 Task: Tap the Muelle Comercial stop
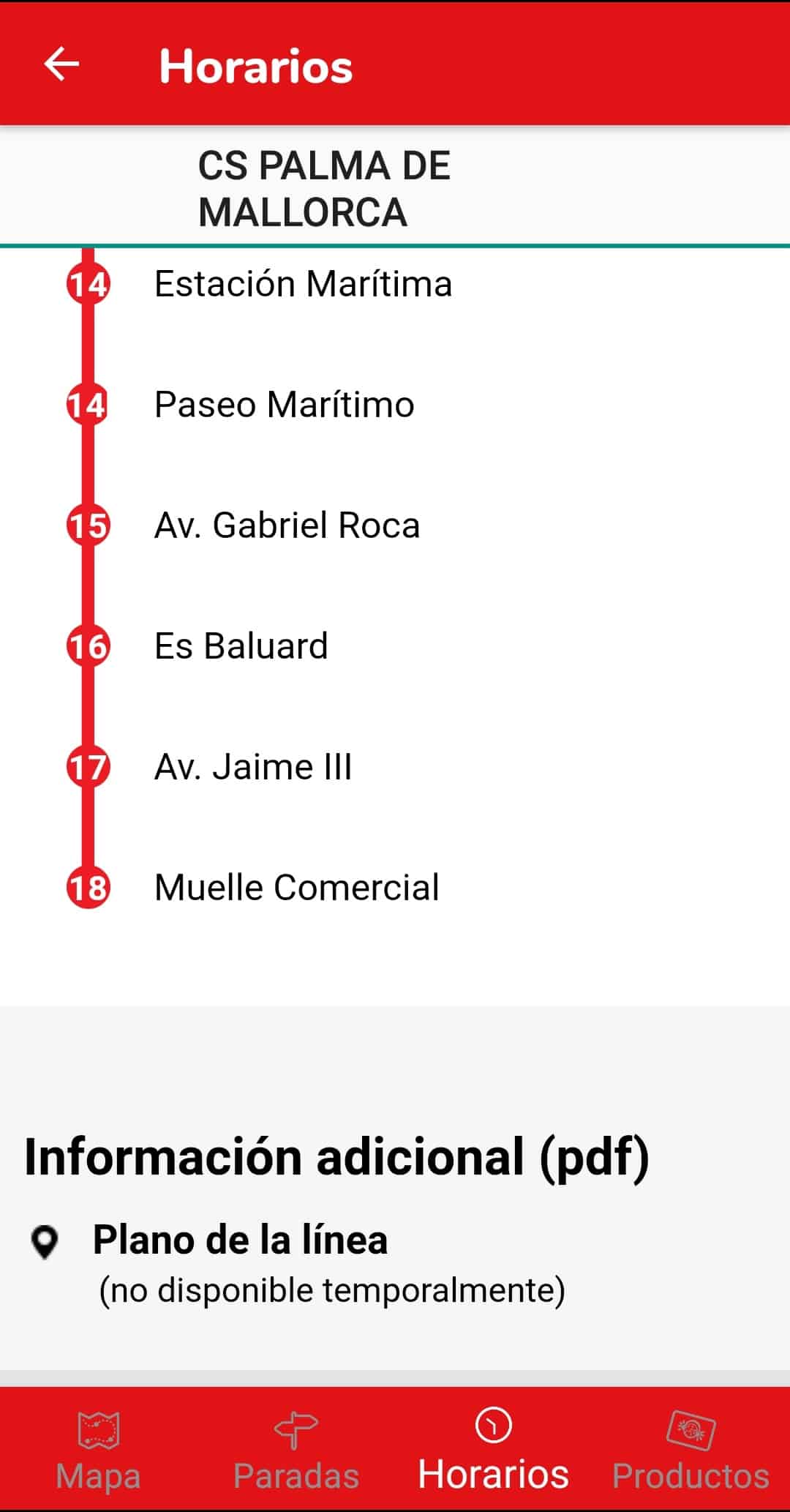pos(296,888)
